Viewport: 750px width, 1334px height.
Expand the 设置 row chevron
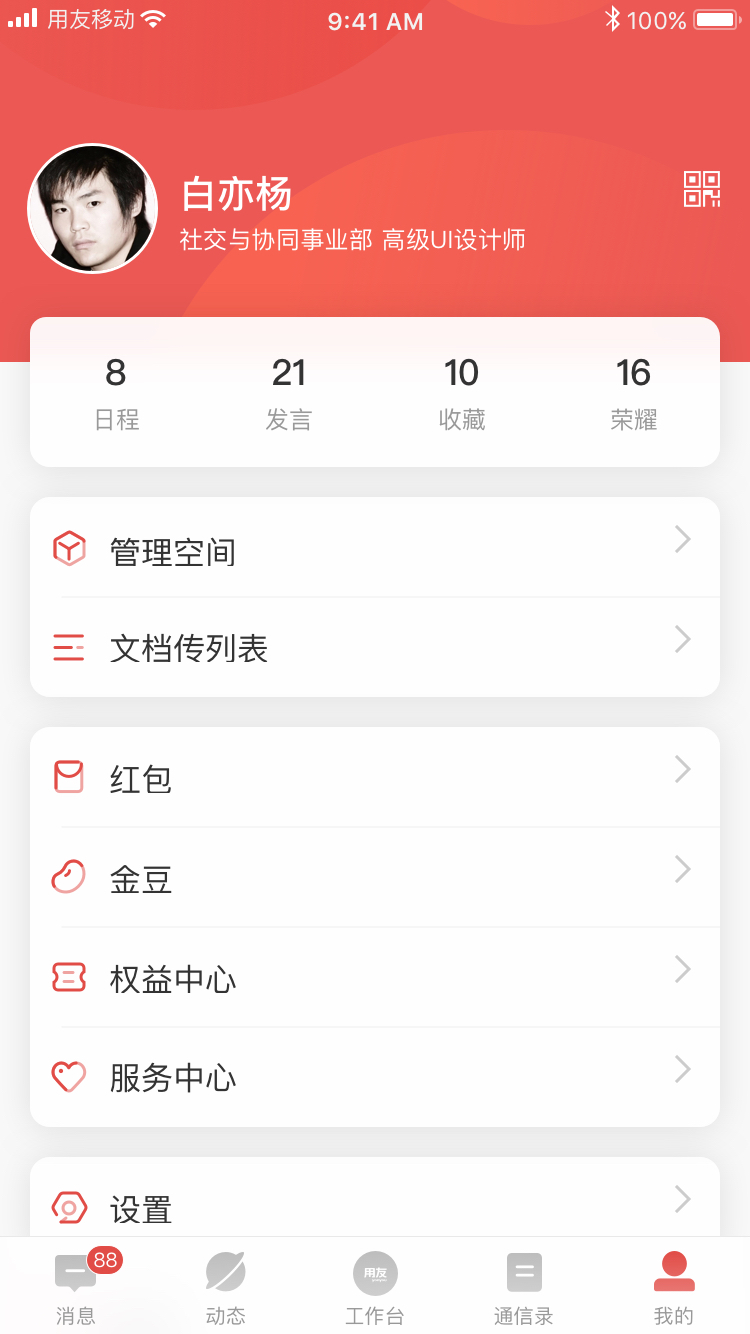[x=682, y=1199]
